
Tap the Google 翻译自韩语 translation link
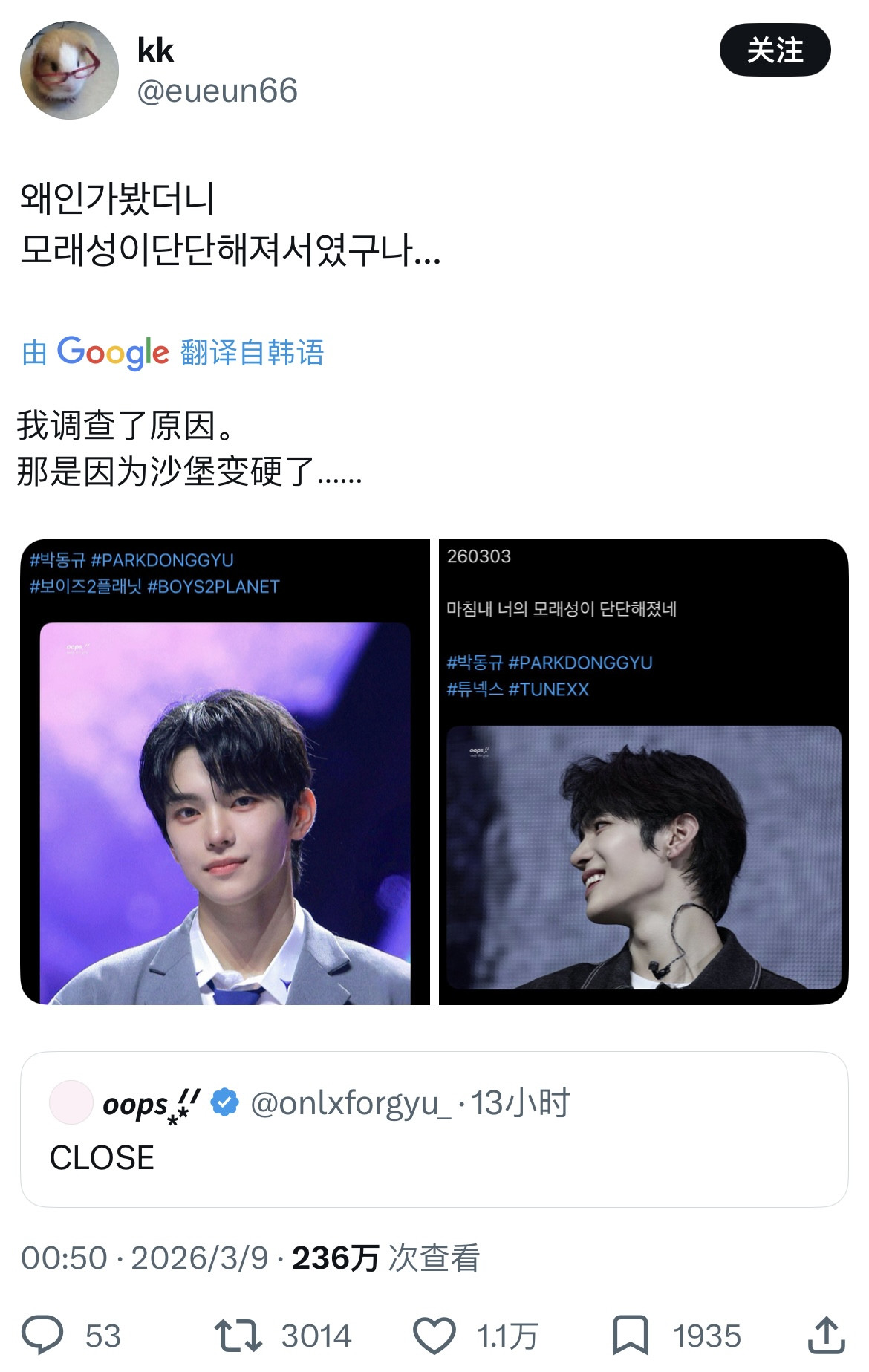pyautogui.click(x=173, y=352)
